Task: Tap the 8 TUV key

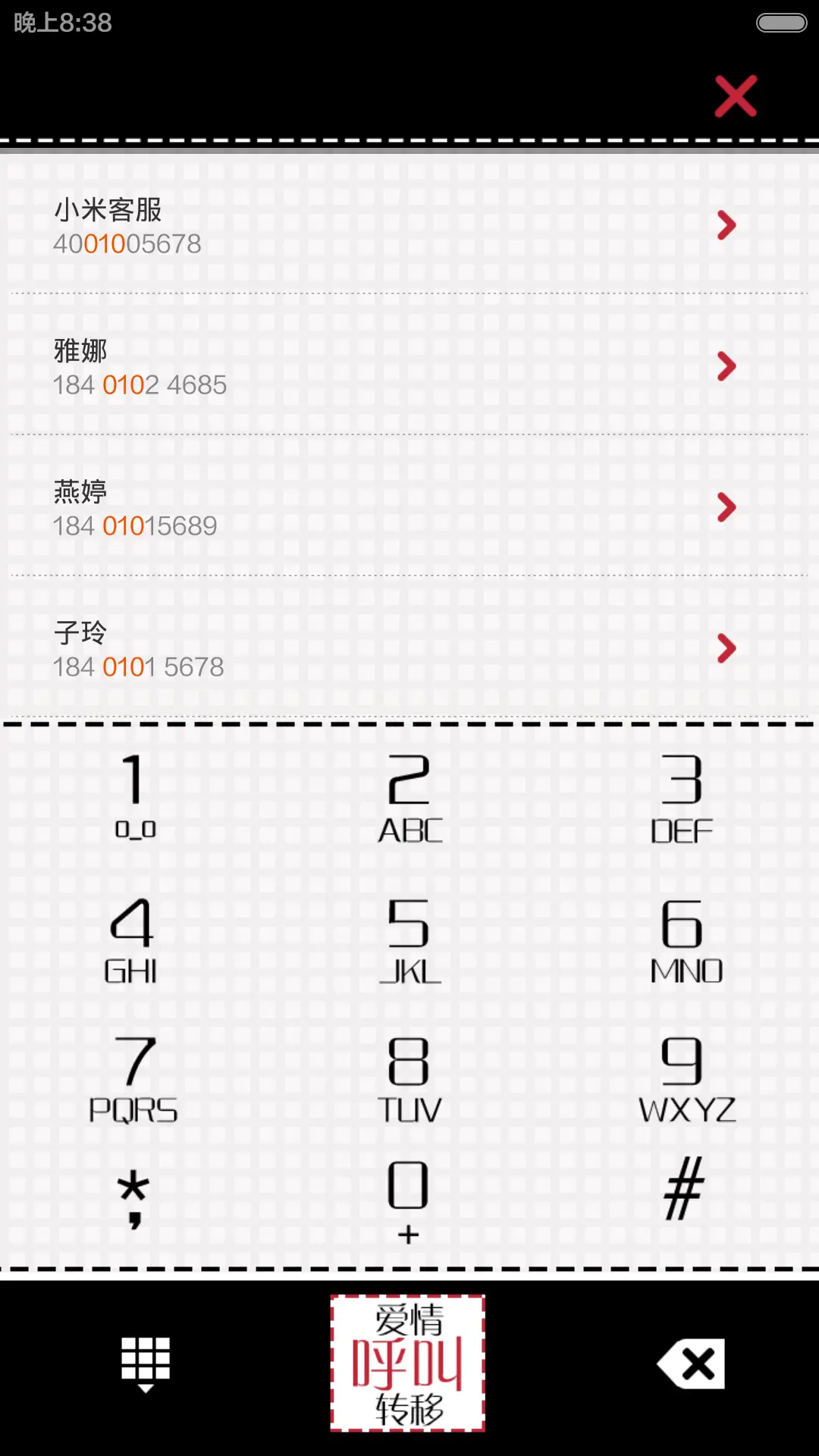Action: tap(409, 1078)
